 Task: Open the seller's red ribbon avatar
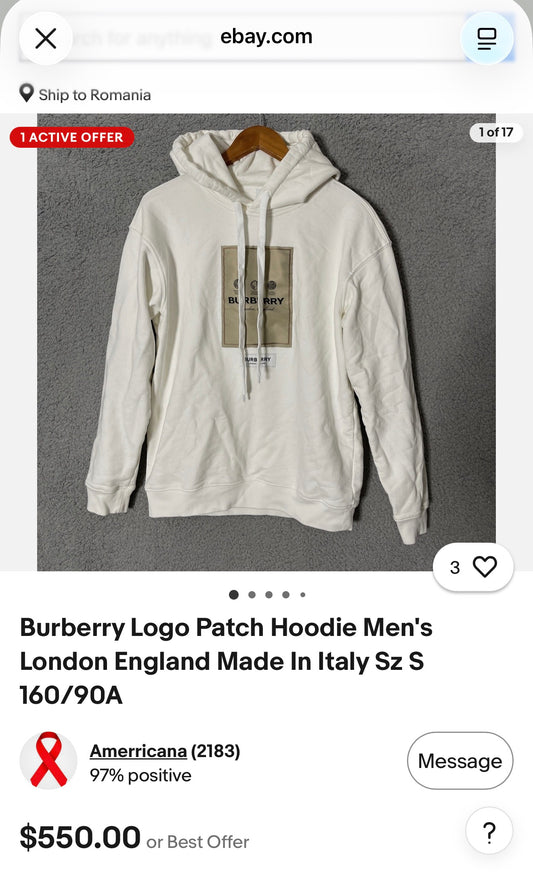[x=49, y=760]
